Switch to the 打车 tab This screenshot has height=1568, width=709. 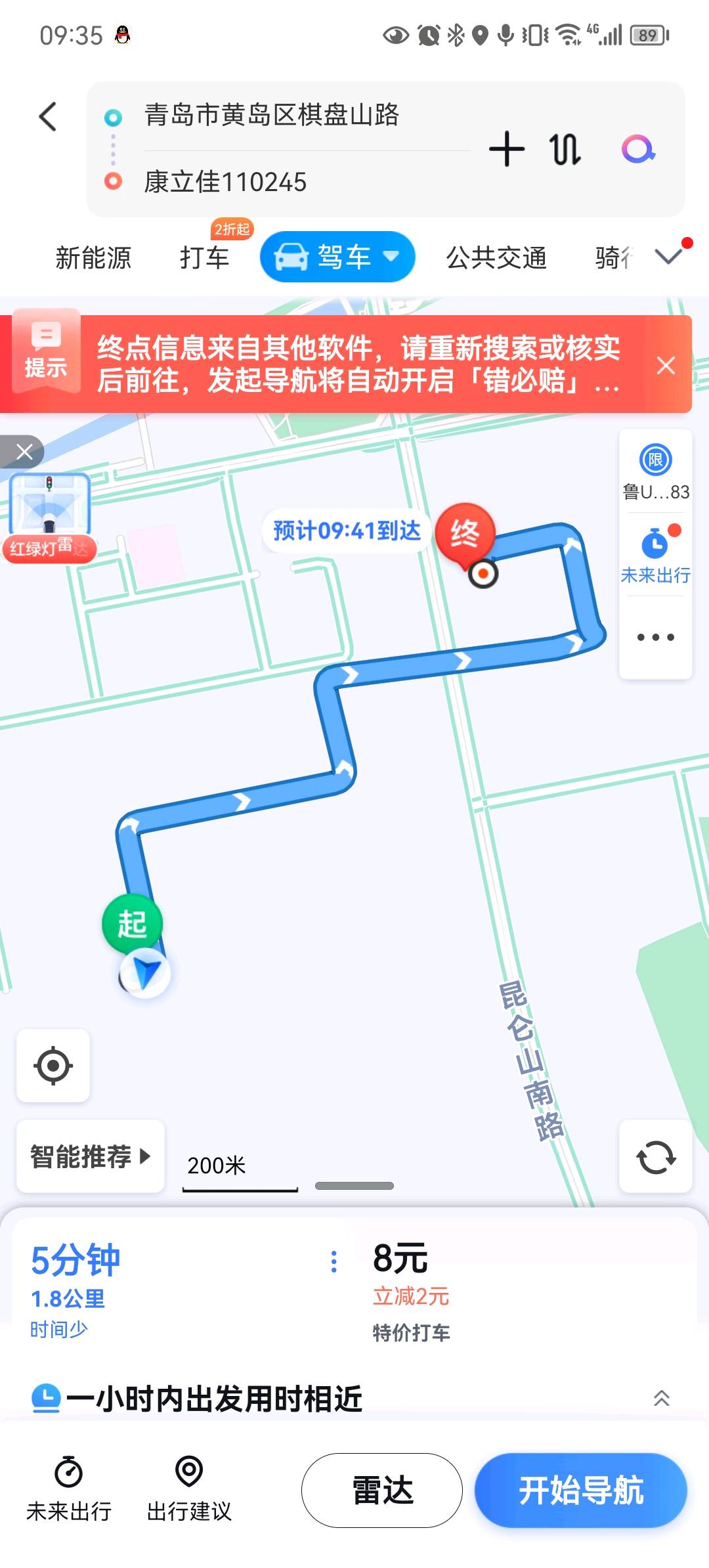coord(204,257)
